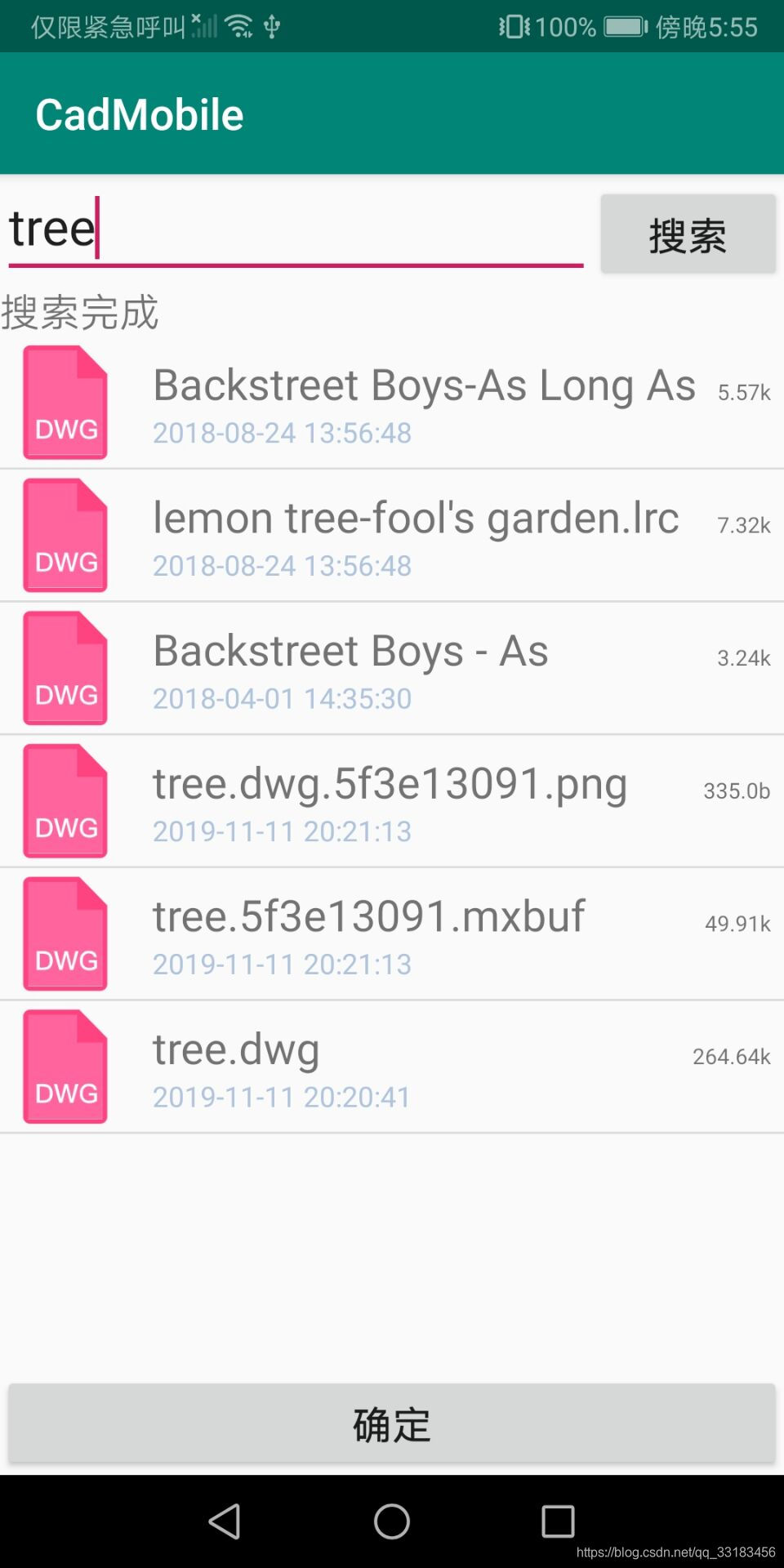The height and width of the screenshot is (1568, 784).
Task: Tap the search field containing "tree"
Action: click(294, 230)
